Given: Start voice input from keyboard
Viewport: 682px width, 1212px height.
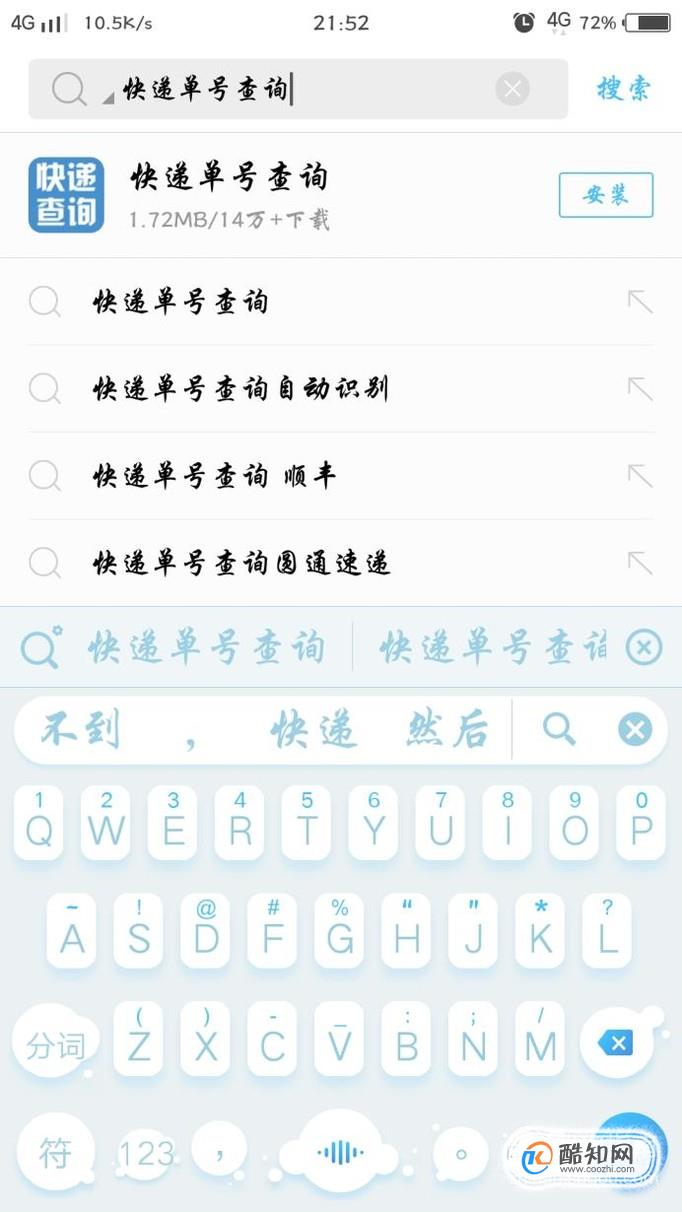Looking at the screenshot, I should pos(341,1152).
